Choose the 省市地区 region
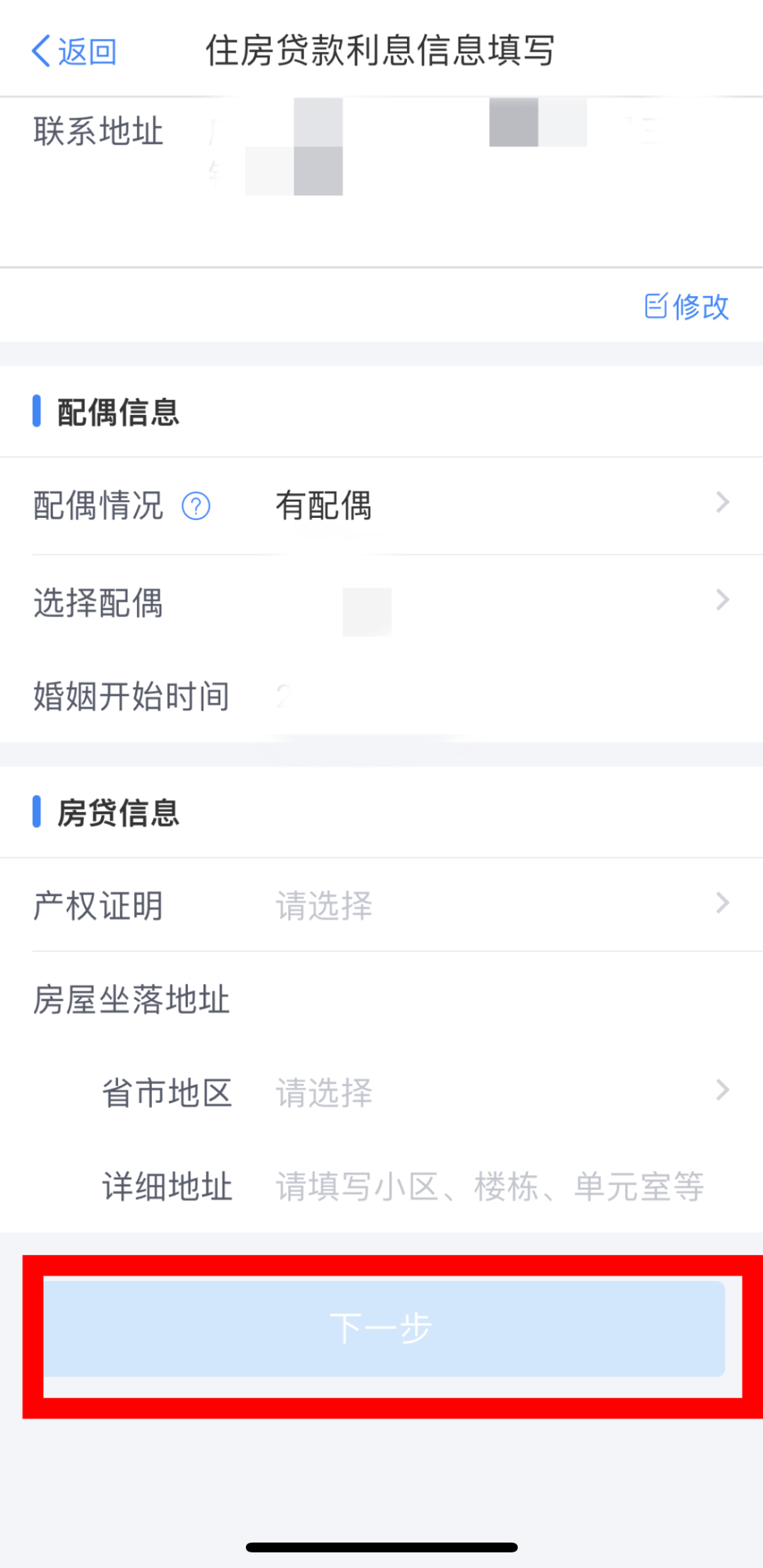The height and width of the screenshot is (1568, 763). click(381, 1092)
